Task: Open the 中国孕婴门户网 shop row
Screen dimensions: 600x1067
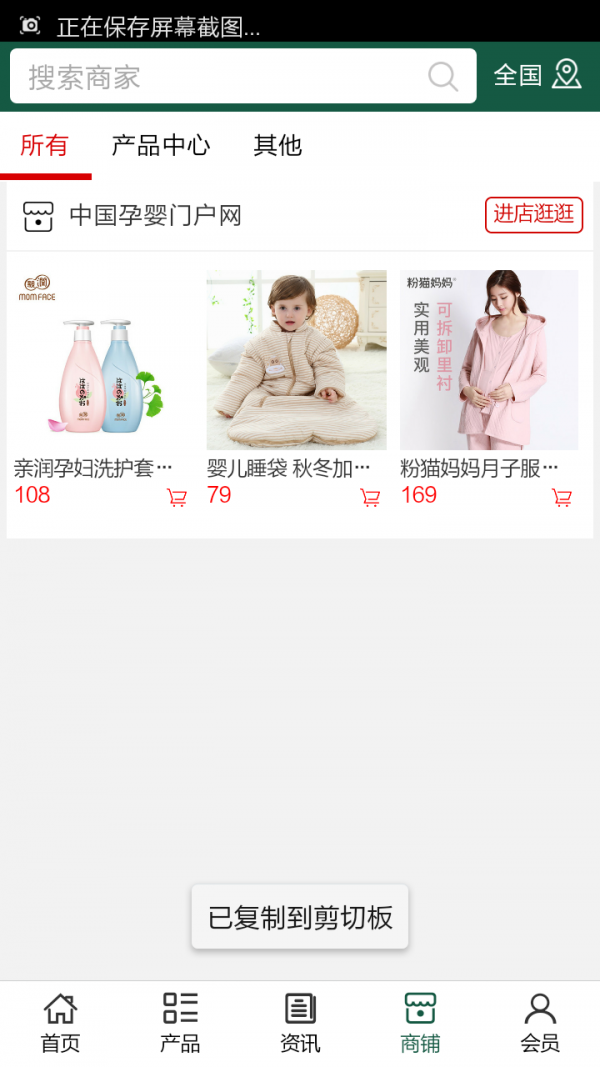Action: tap(155, 215)
